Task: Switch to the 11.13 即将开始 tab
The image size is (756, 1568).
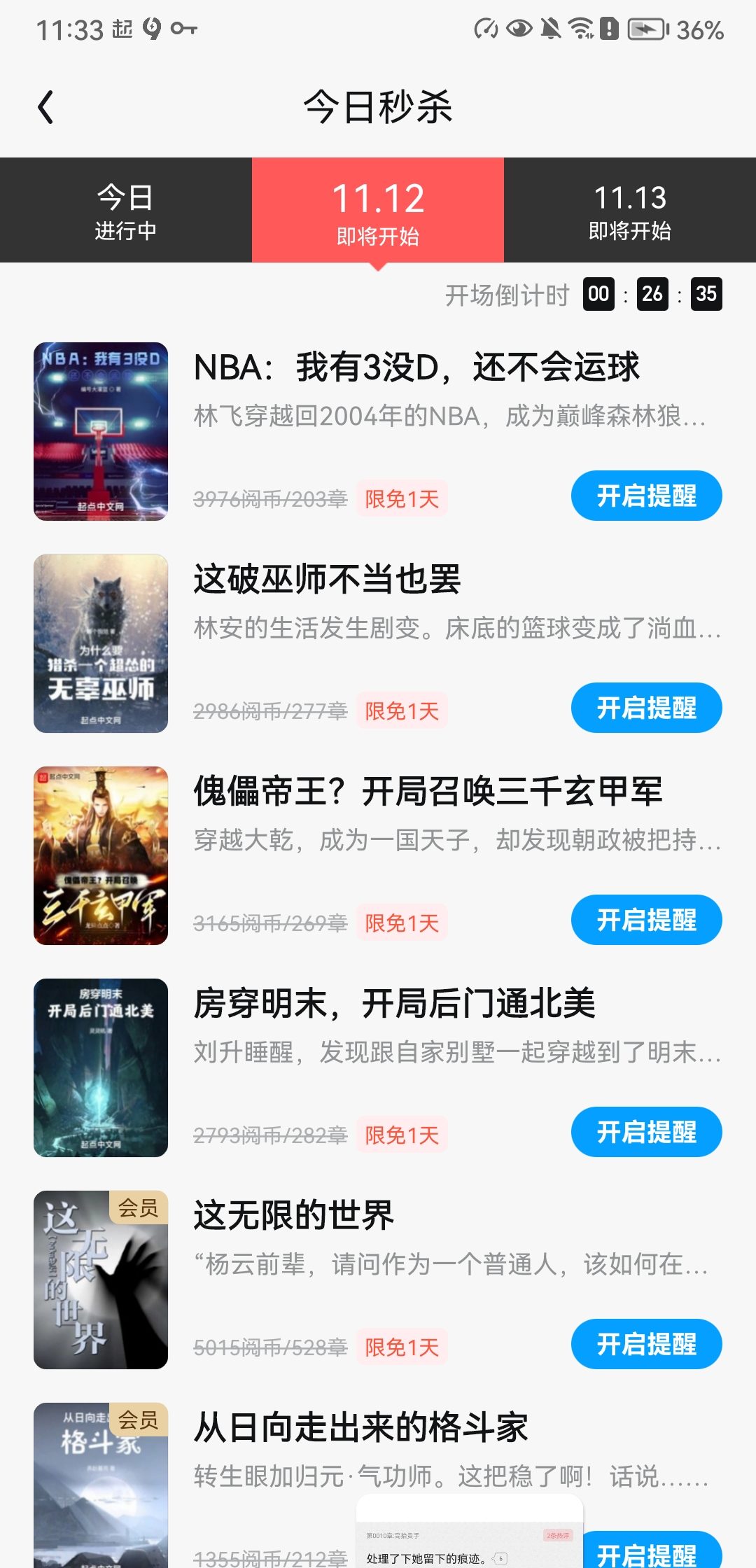Action: tap(630, 211)
